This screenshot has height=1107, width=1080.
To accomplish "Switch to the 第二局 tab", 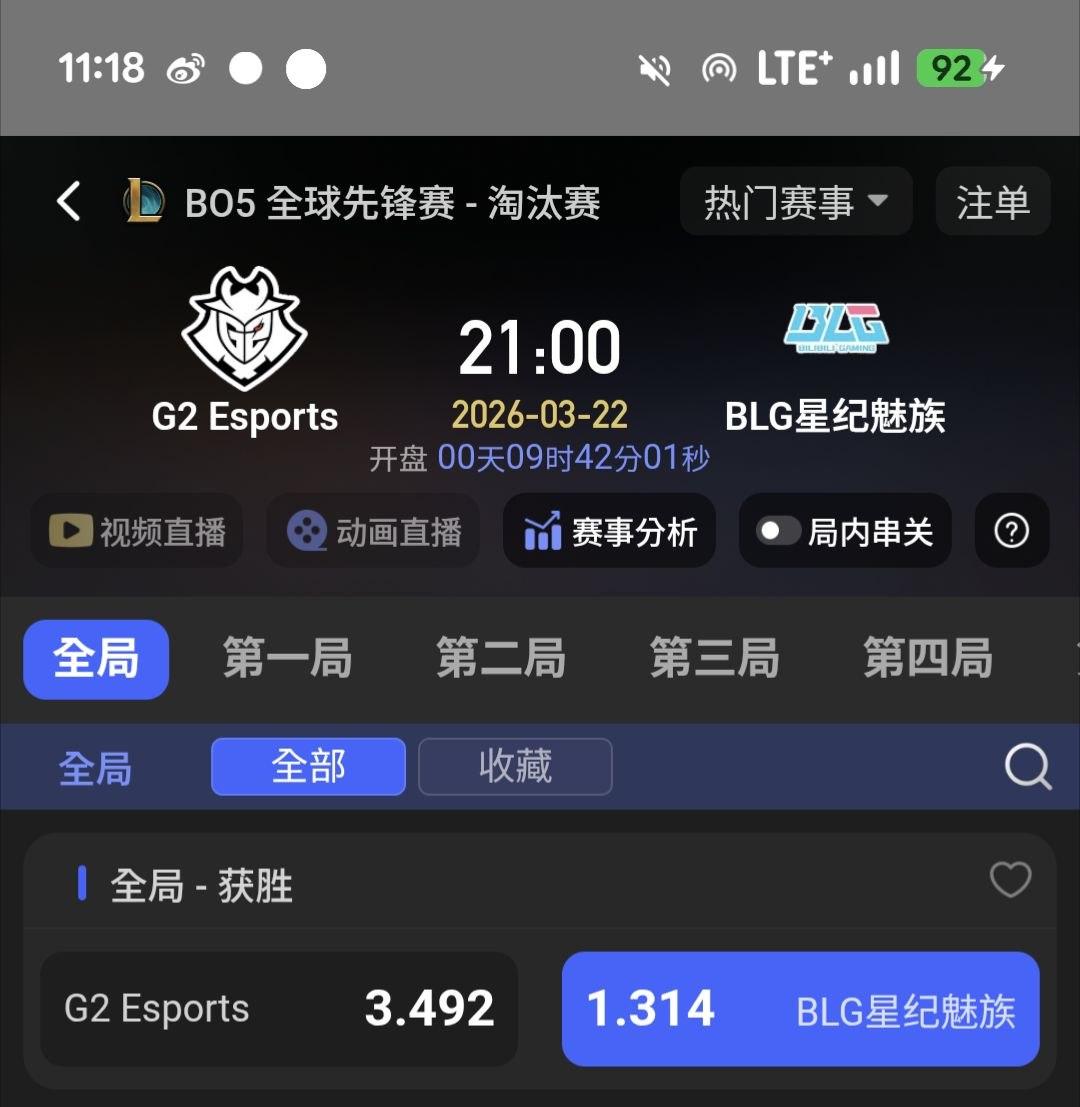I will (x=501, y=660).
